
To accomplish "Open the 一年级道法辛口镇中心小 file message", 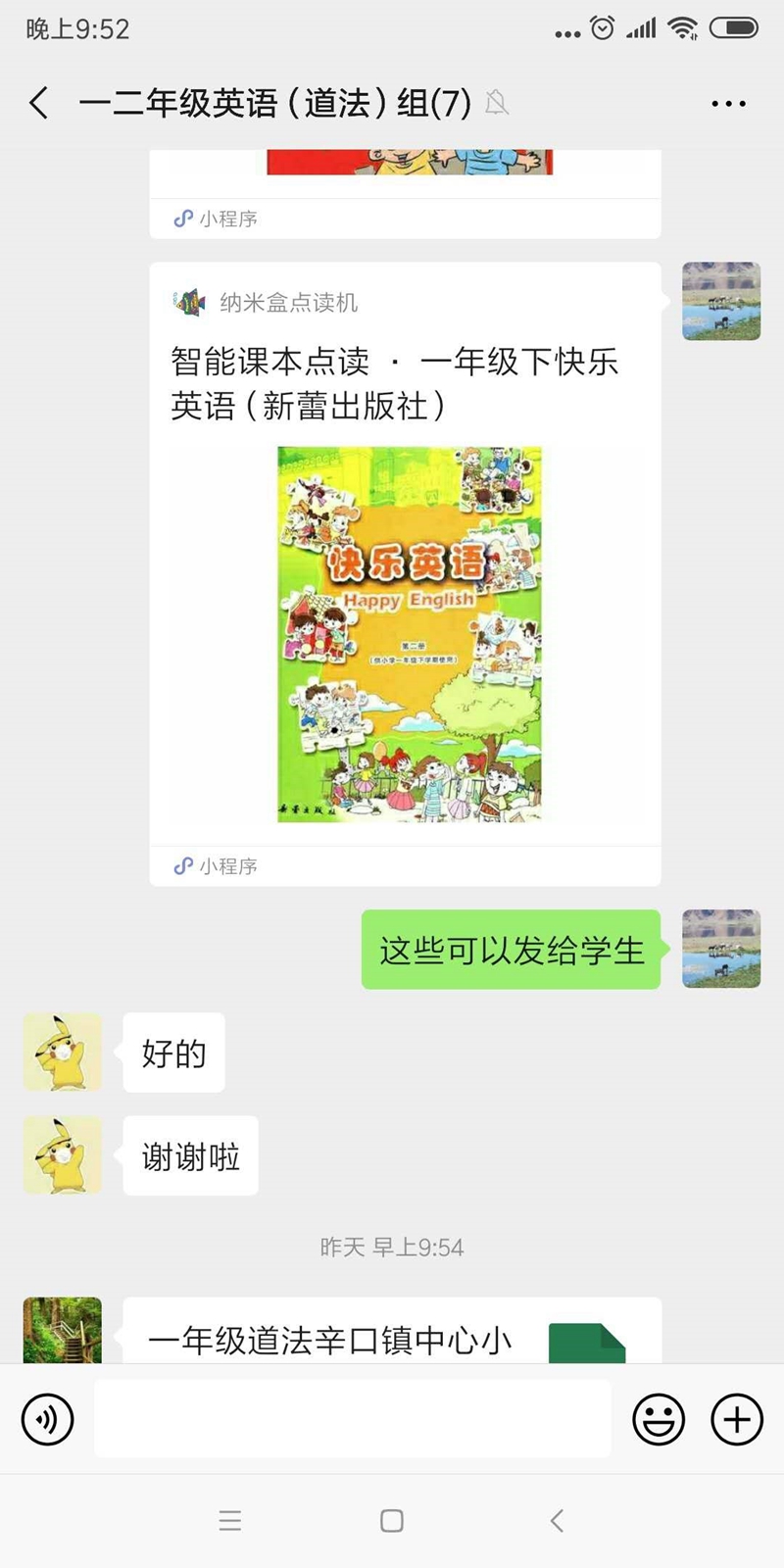I will coord(392,1333).
